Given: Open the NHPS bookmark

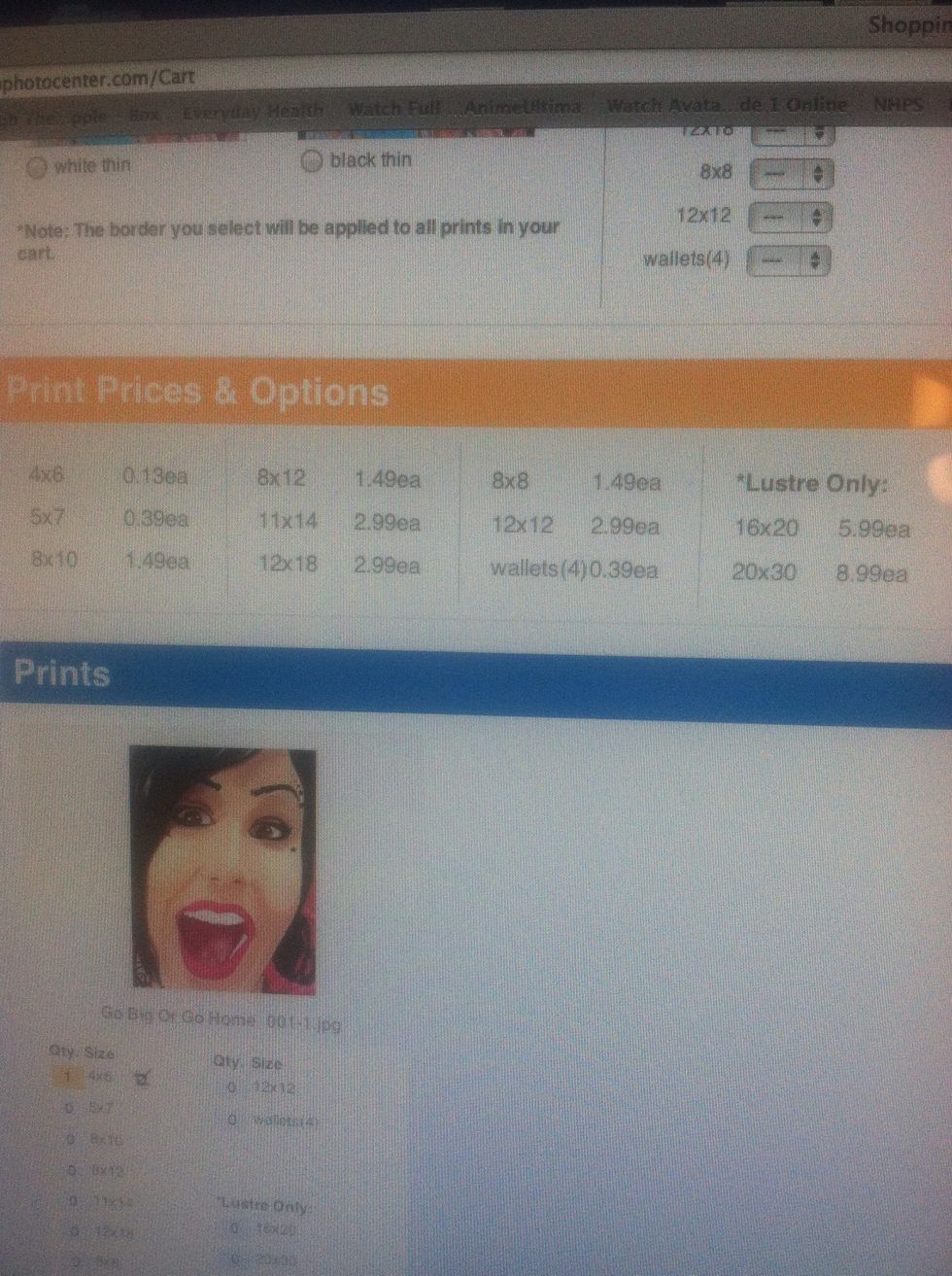Looking at the screenshot, I should point(898,104).
